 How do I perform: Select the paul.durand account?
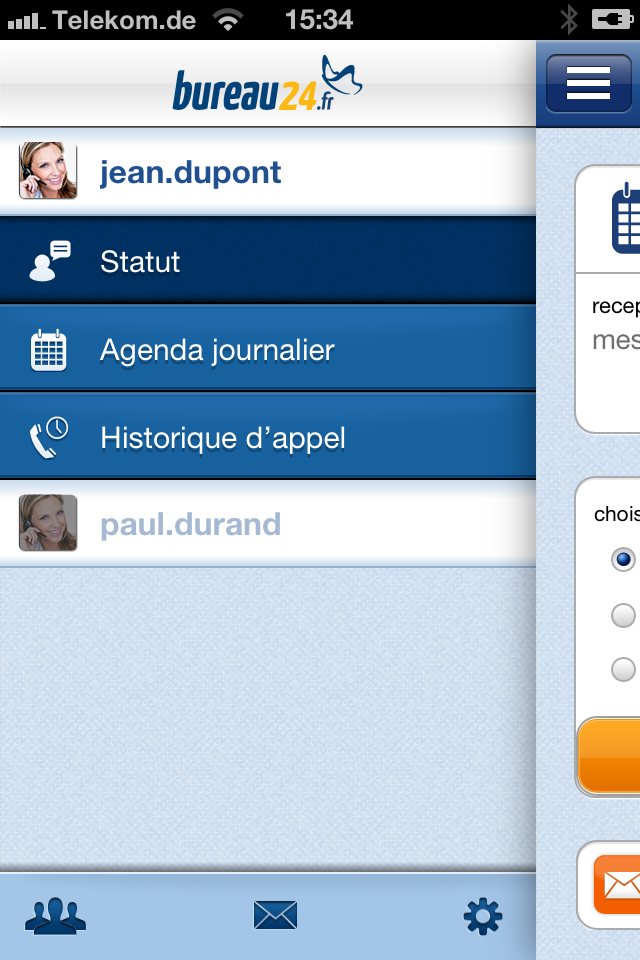click(267, 524)
